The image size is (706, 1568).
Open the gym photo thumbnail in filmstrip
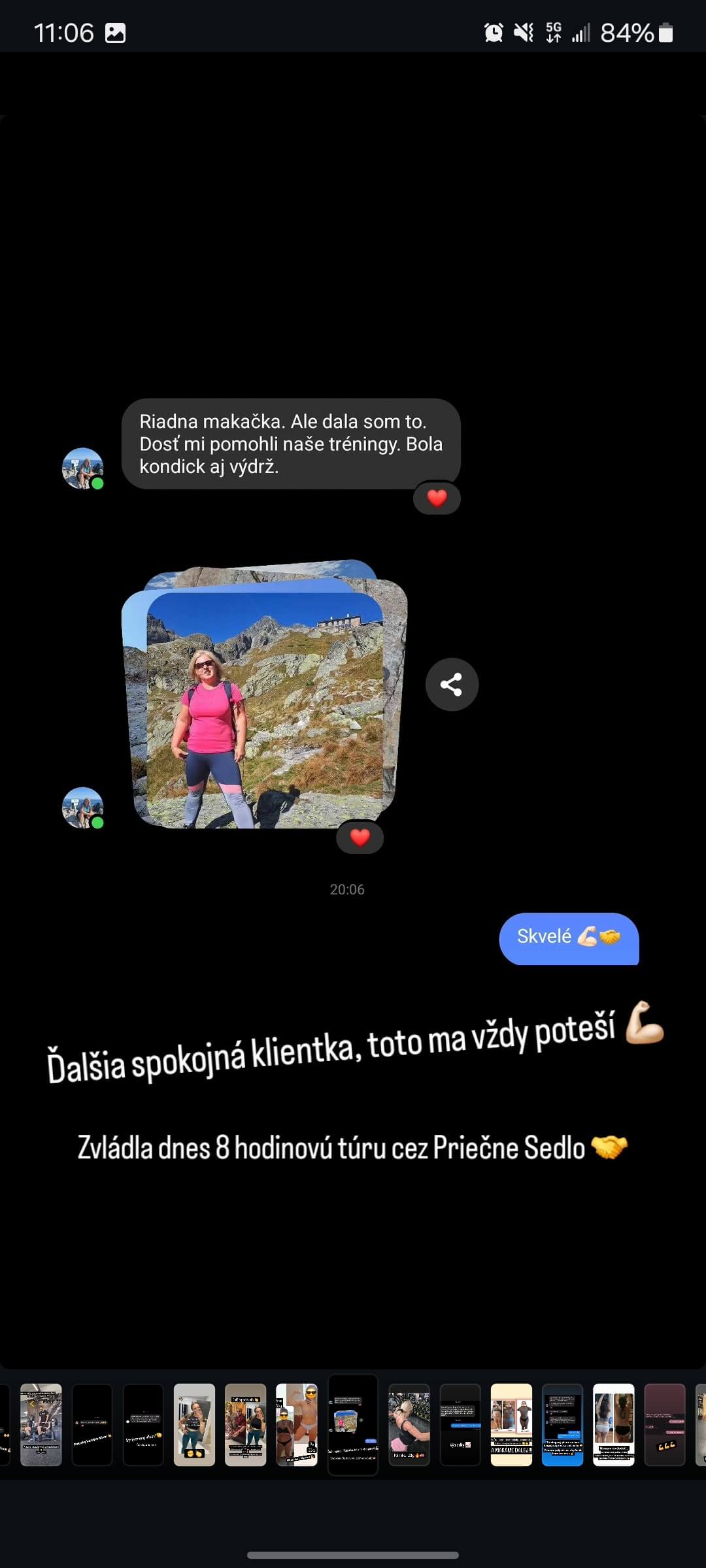pos(41,1424)
